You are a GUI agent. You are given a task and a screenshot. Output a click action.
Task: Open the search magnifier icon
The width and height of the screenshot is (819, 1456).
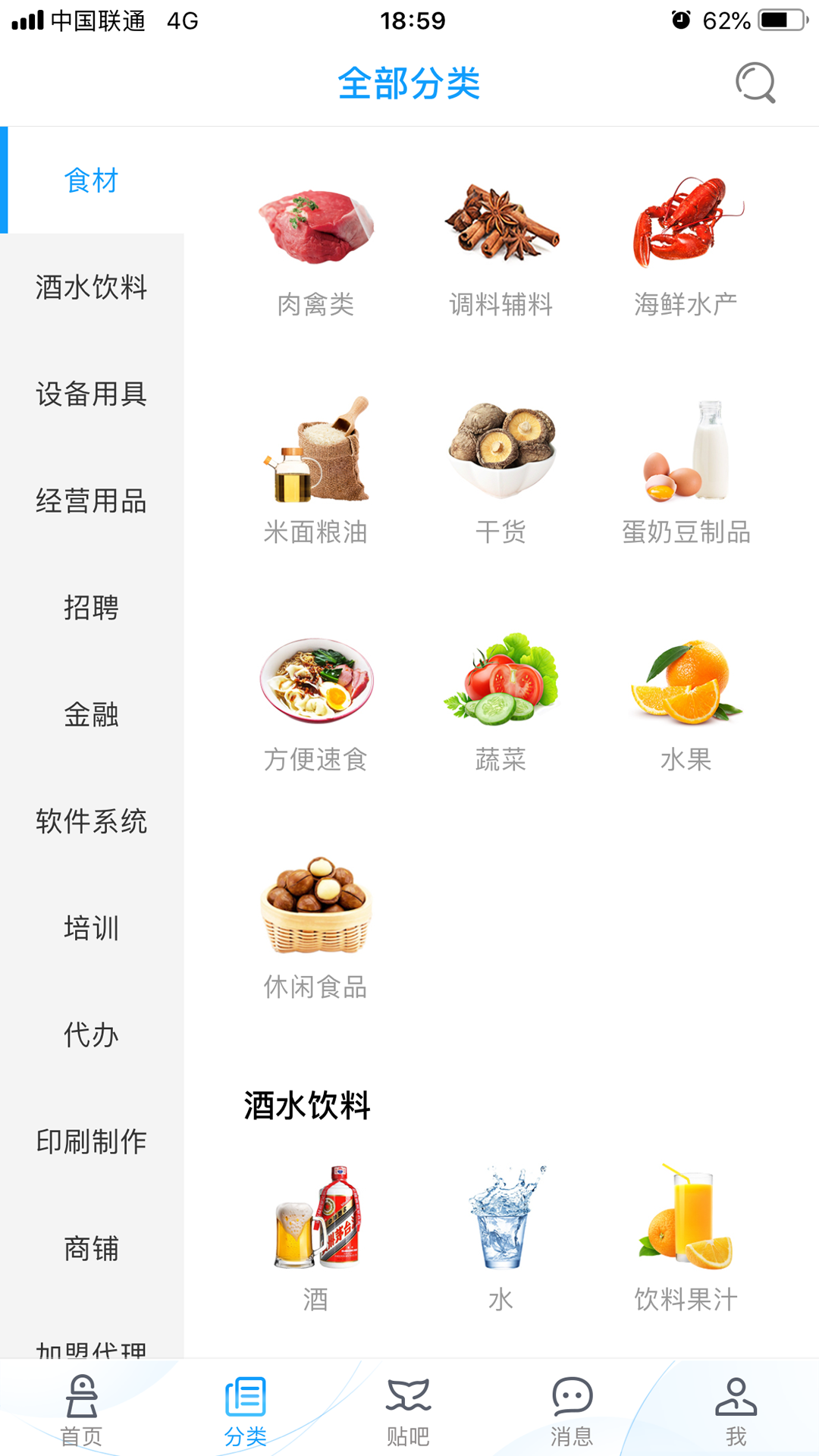click(755, 83)
